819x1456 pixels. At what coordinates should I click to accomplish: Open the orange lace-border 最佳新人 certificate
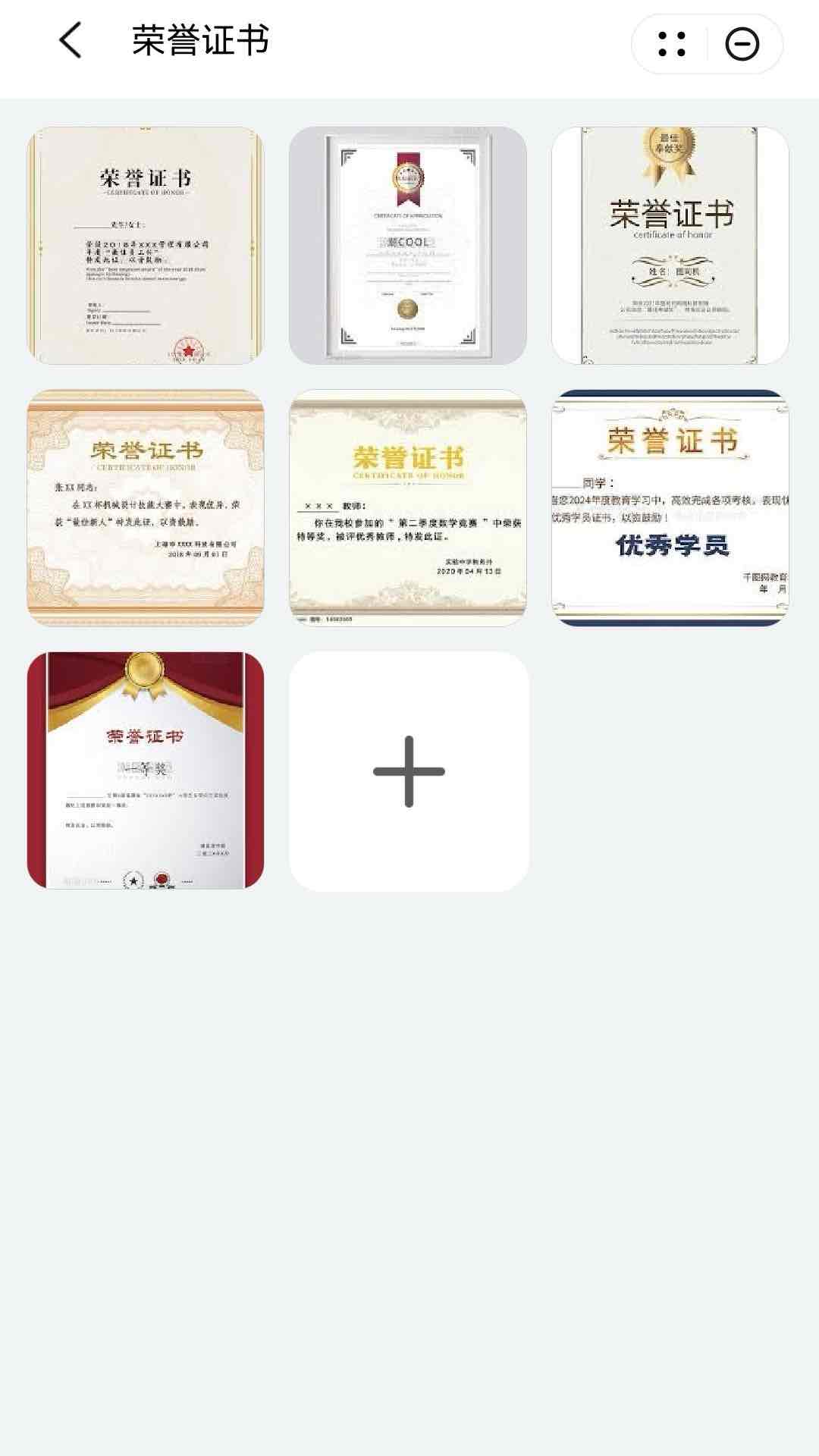tap(146, 508)
